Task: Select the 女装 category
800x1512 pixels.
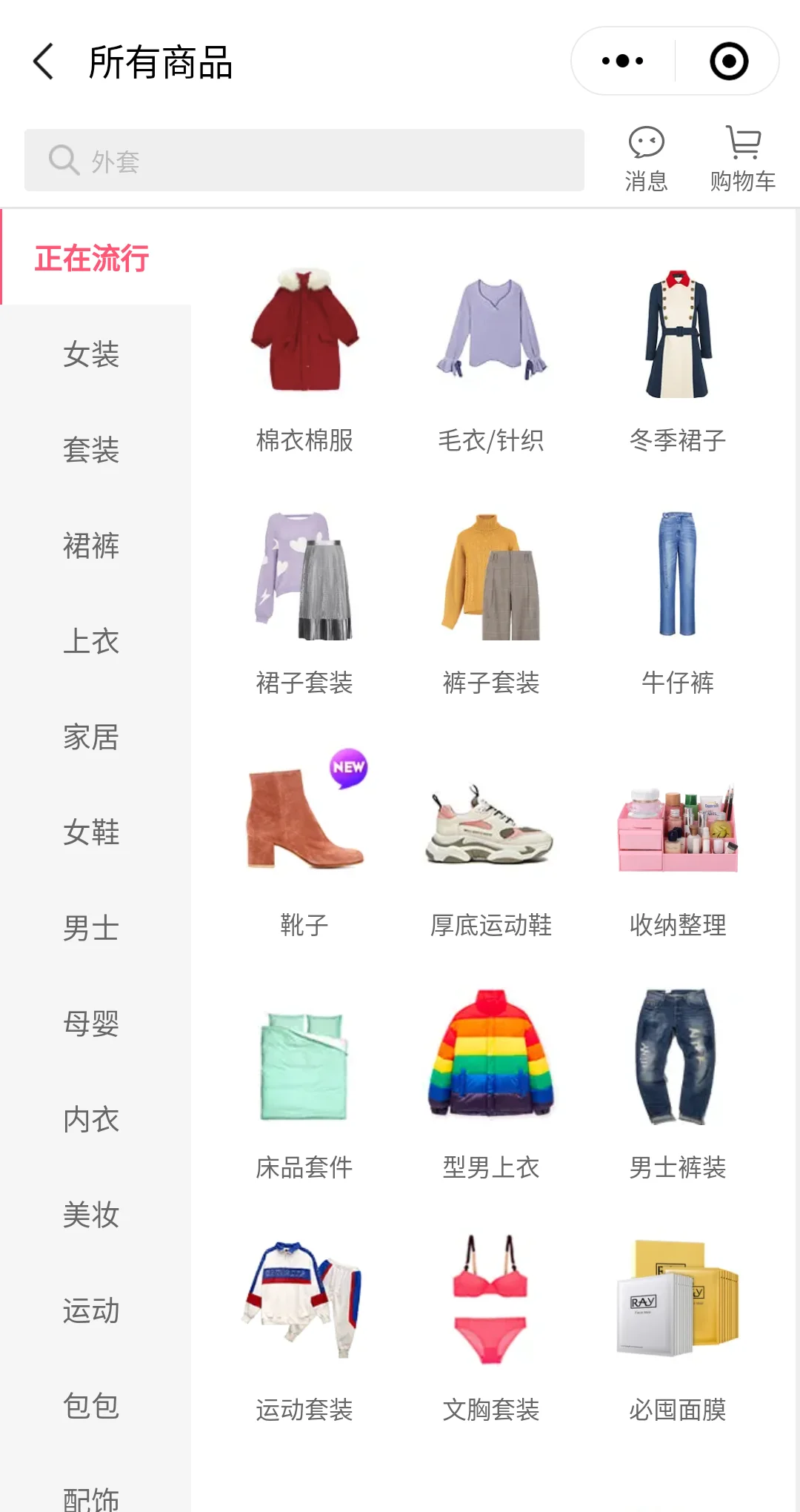Action: pyautogui.click(x=91, y=354)
